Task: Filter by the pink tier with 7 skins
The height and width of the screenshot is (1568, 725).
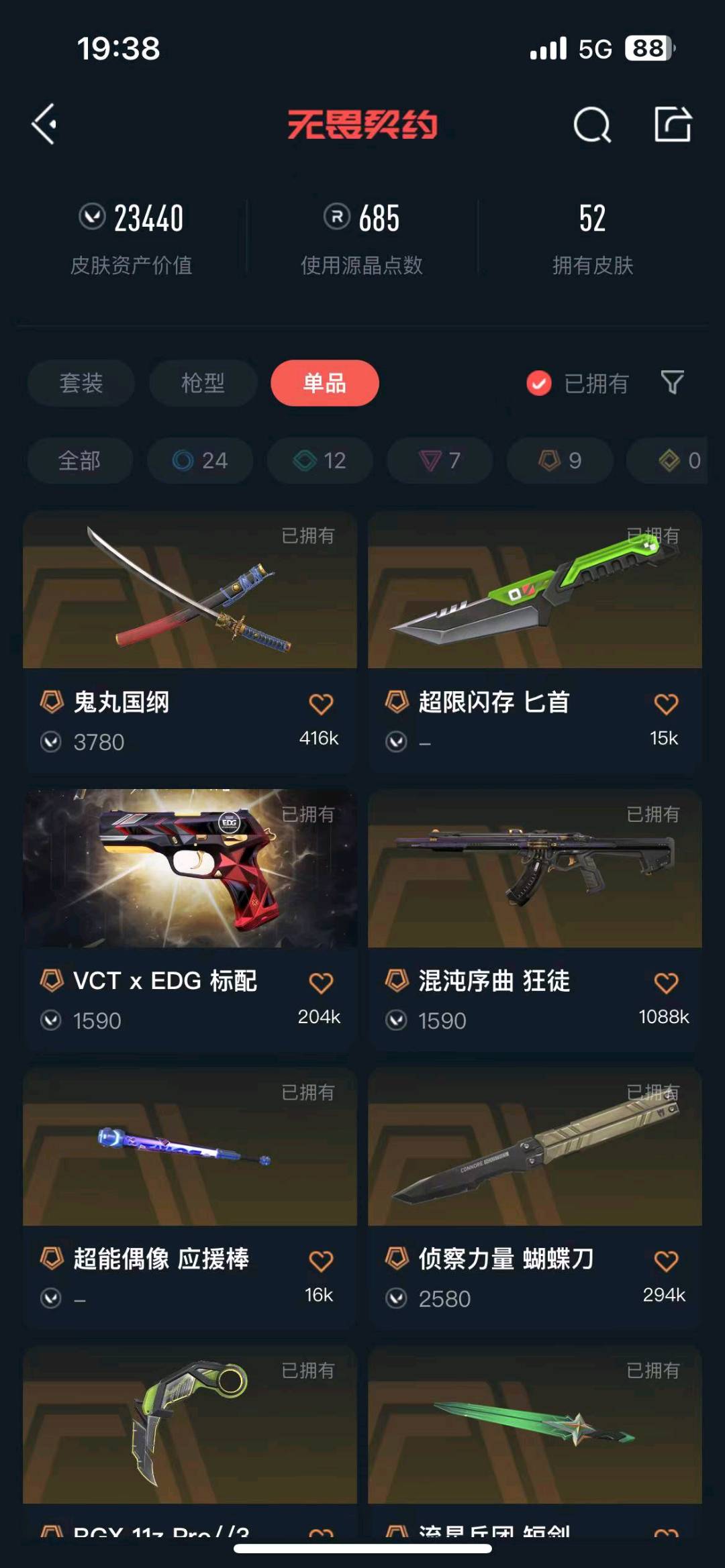Action: pos(440,461)
